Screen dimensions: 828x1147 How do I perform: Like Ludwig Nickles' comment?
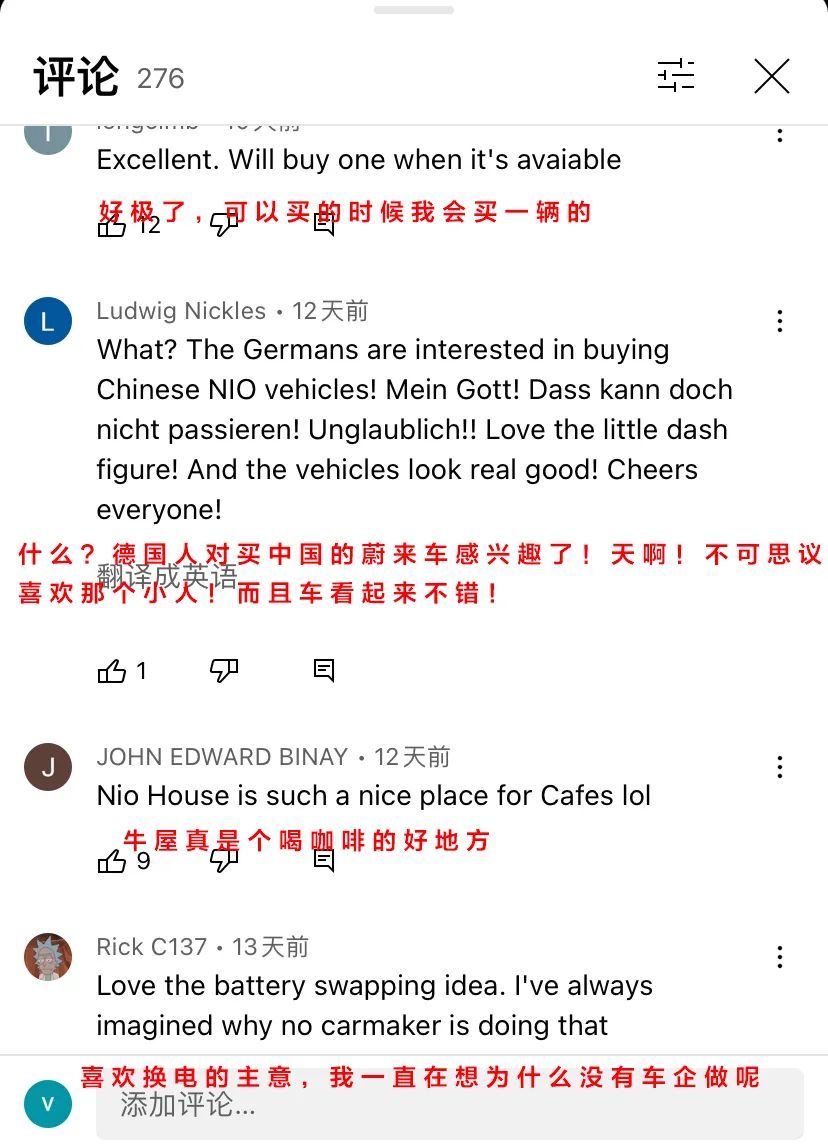(x=112, y=671)
